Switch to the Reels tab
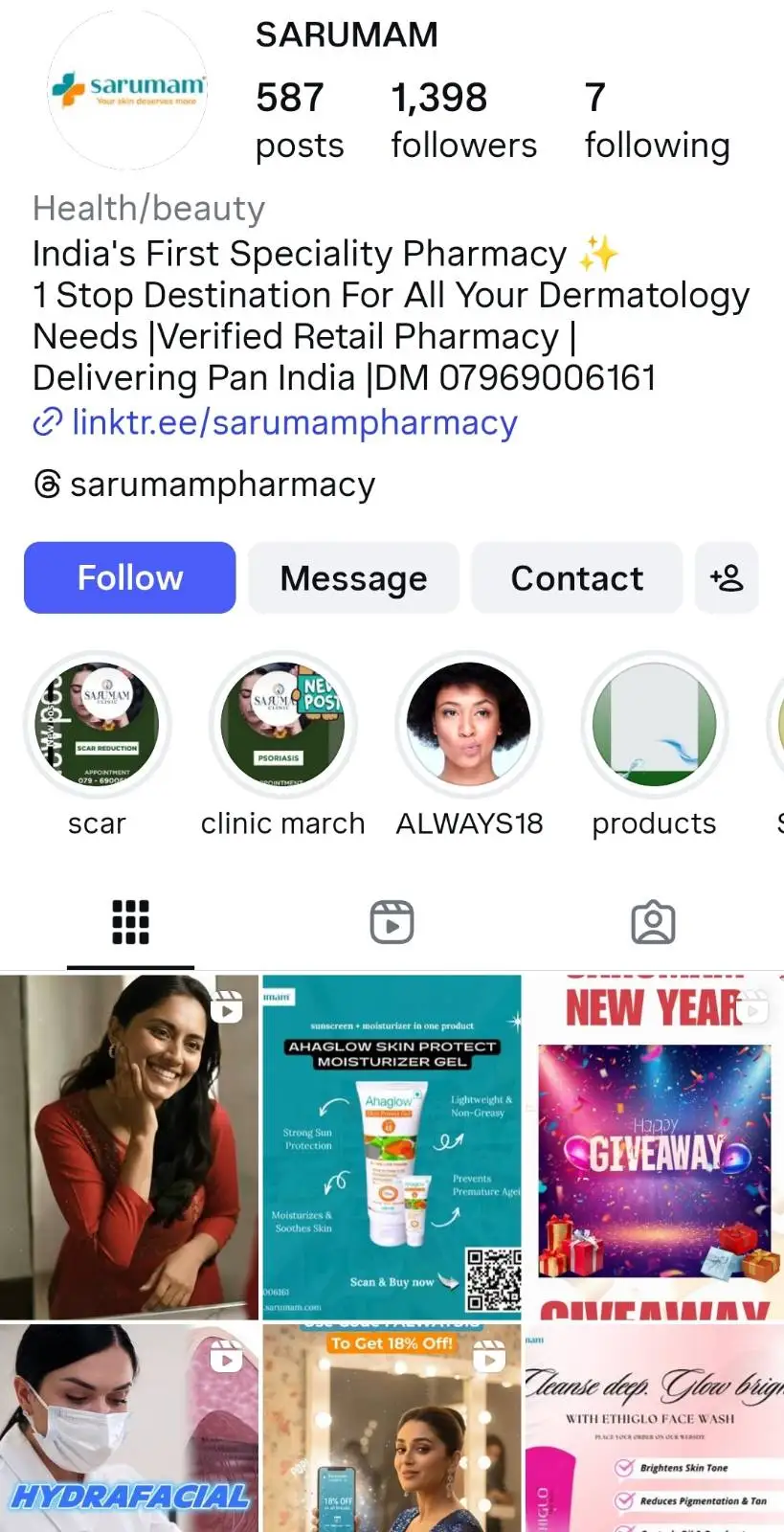Image resolution: width=784 pixels, height=1532 pixels. pos(392,922)
